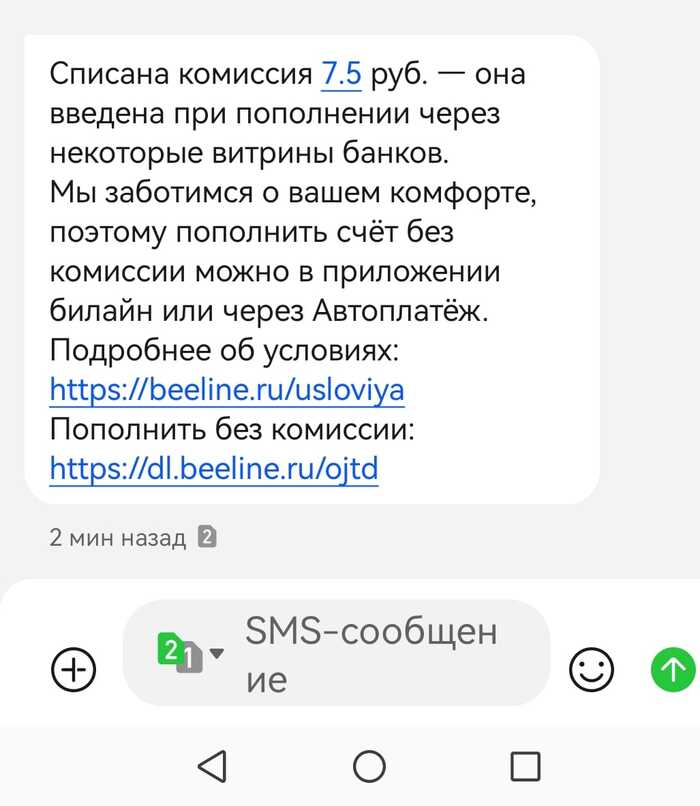
Task: Send the message with green arrow
Action: point(673,668)
